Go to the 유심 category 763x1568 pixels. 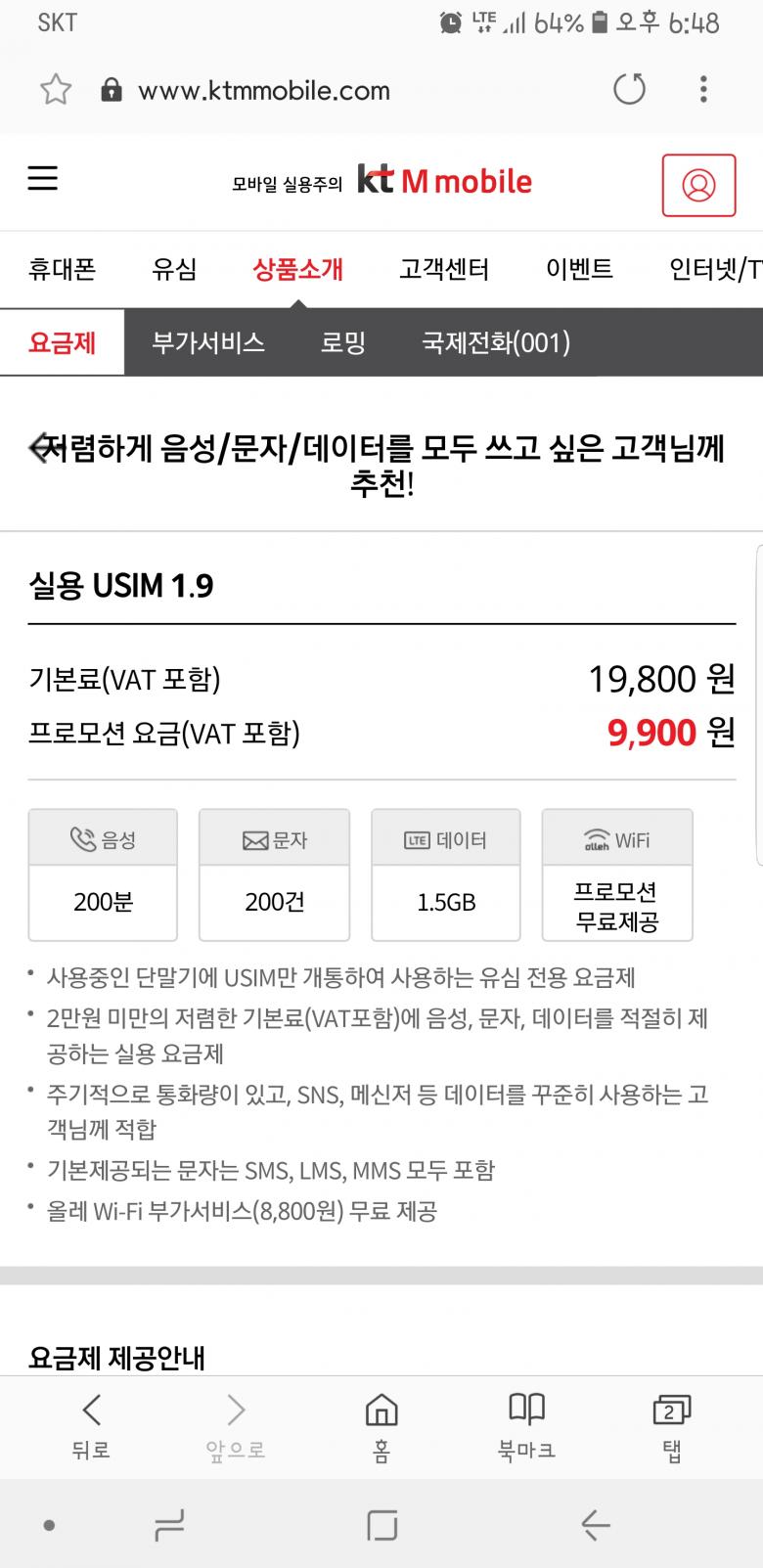(174, 269)
